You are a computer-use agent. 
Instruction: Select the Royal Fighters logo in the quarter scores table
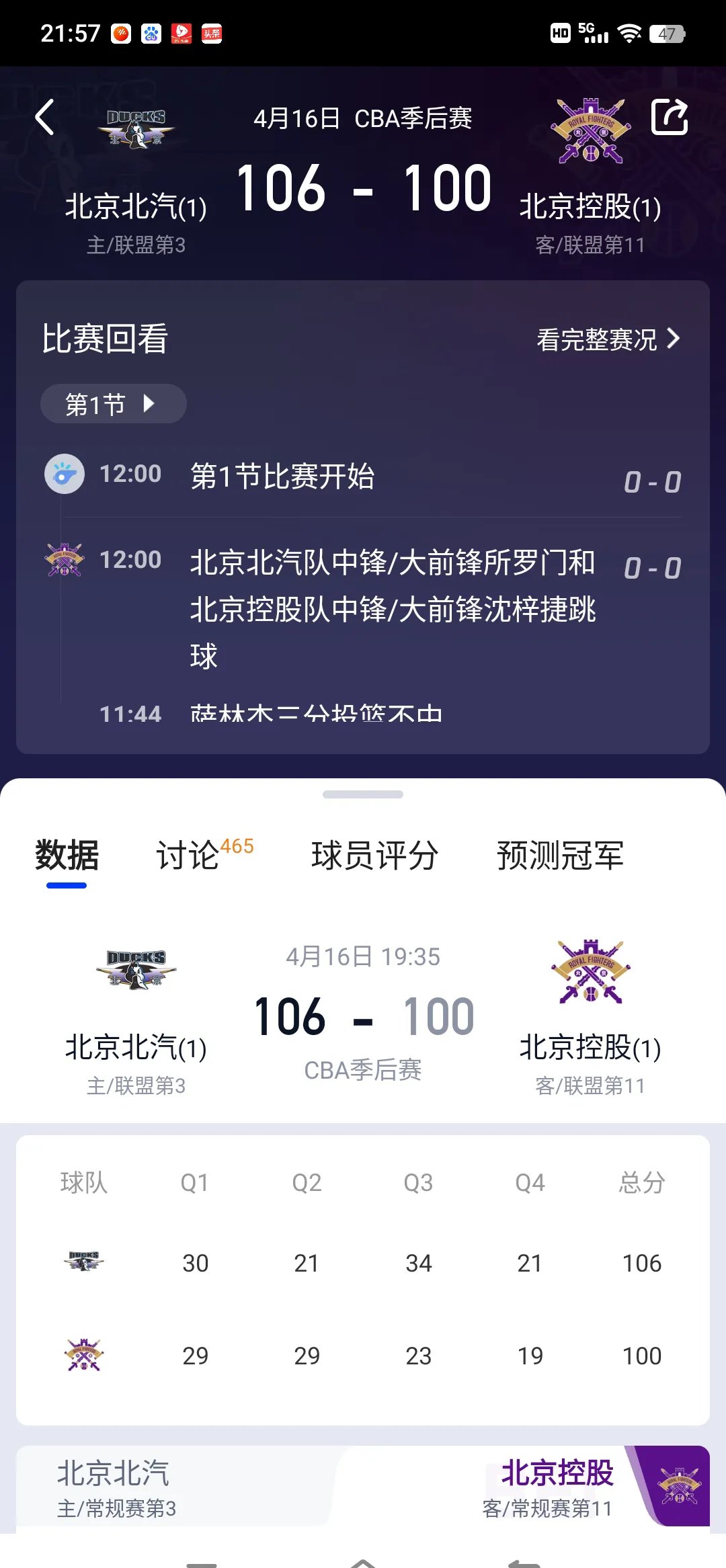pos(83,1355)
